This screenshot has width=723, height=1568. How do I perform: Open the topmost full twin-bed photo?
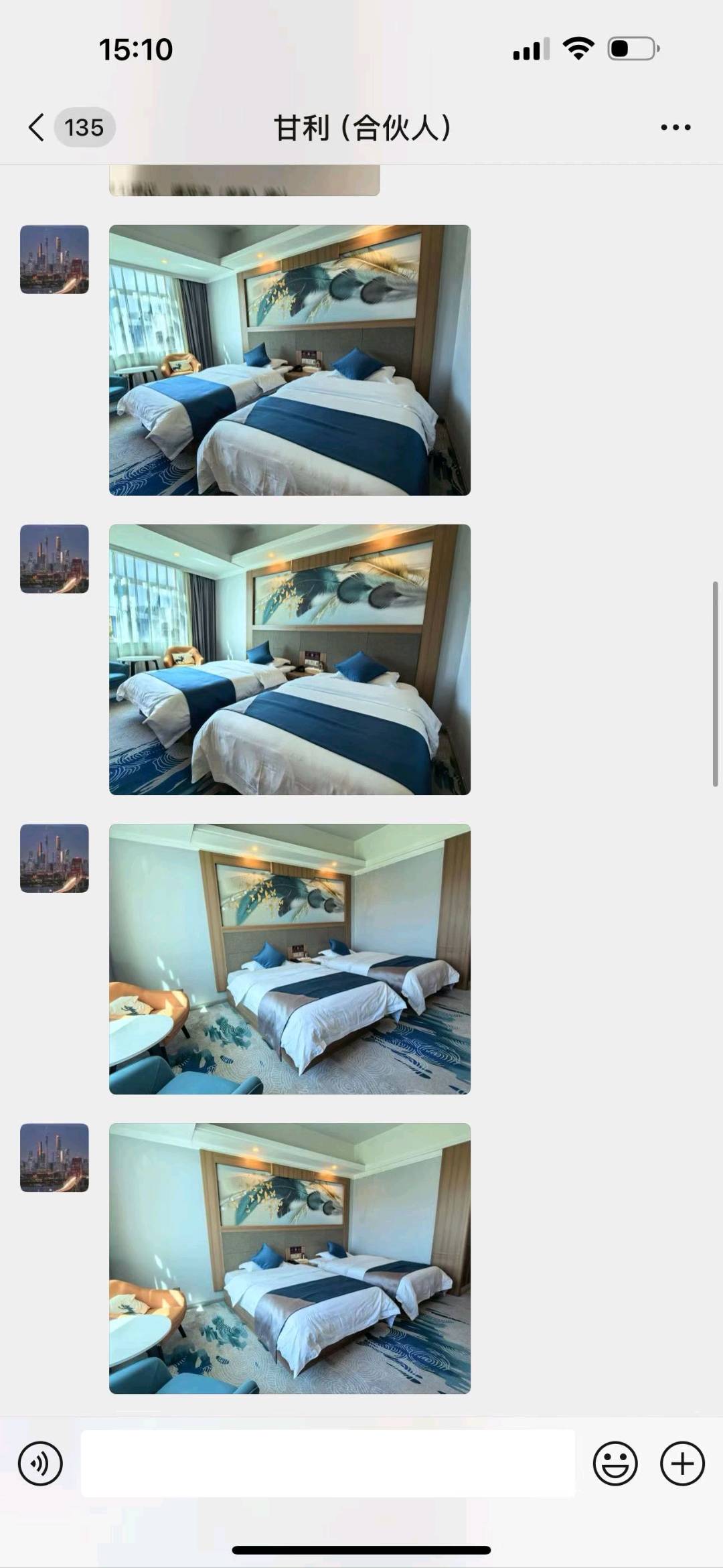click(x=289, y=360)
